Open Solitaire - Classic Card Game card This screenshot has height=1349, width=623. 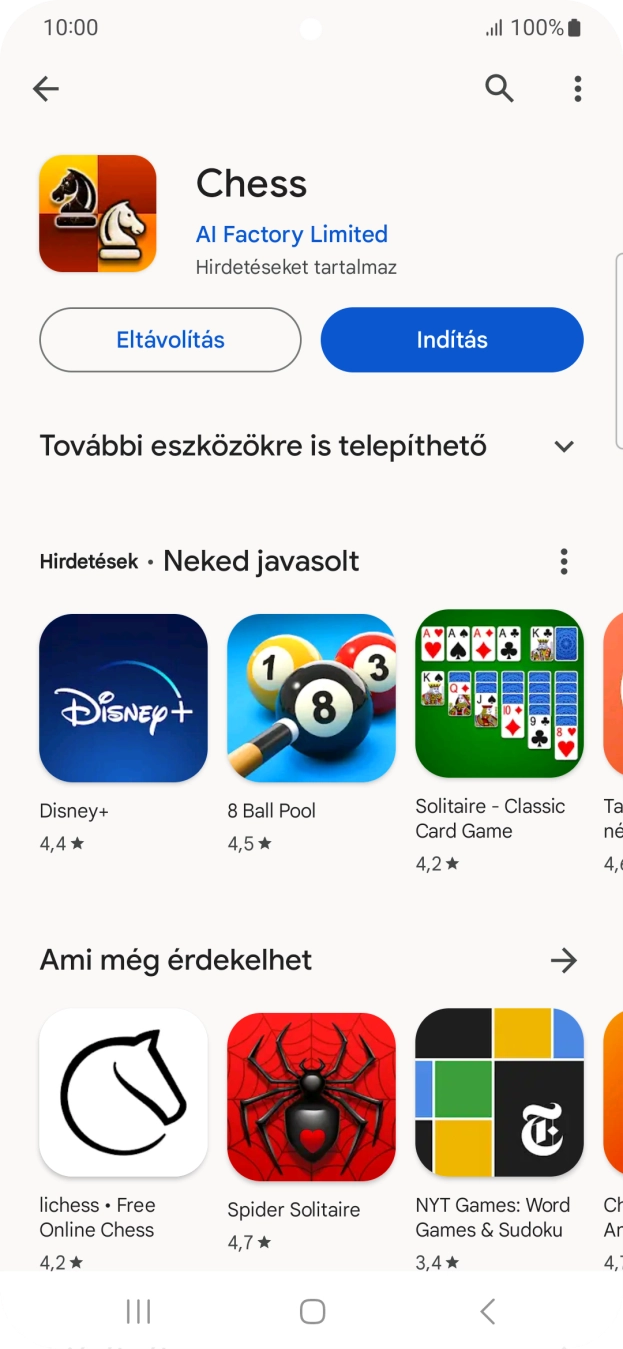coord(499,694)
